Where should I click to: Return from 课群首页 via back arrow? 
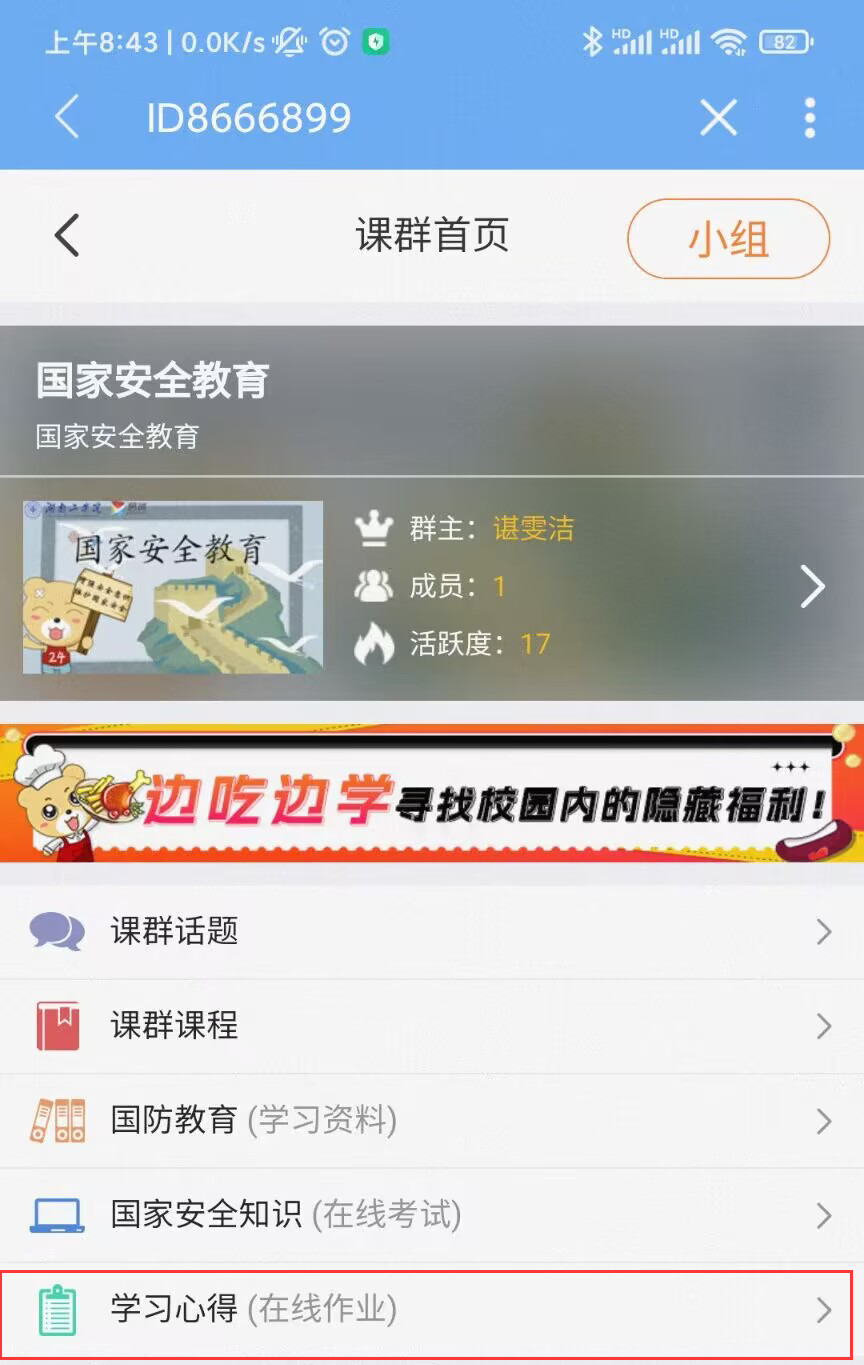click(66, 237)
